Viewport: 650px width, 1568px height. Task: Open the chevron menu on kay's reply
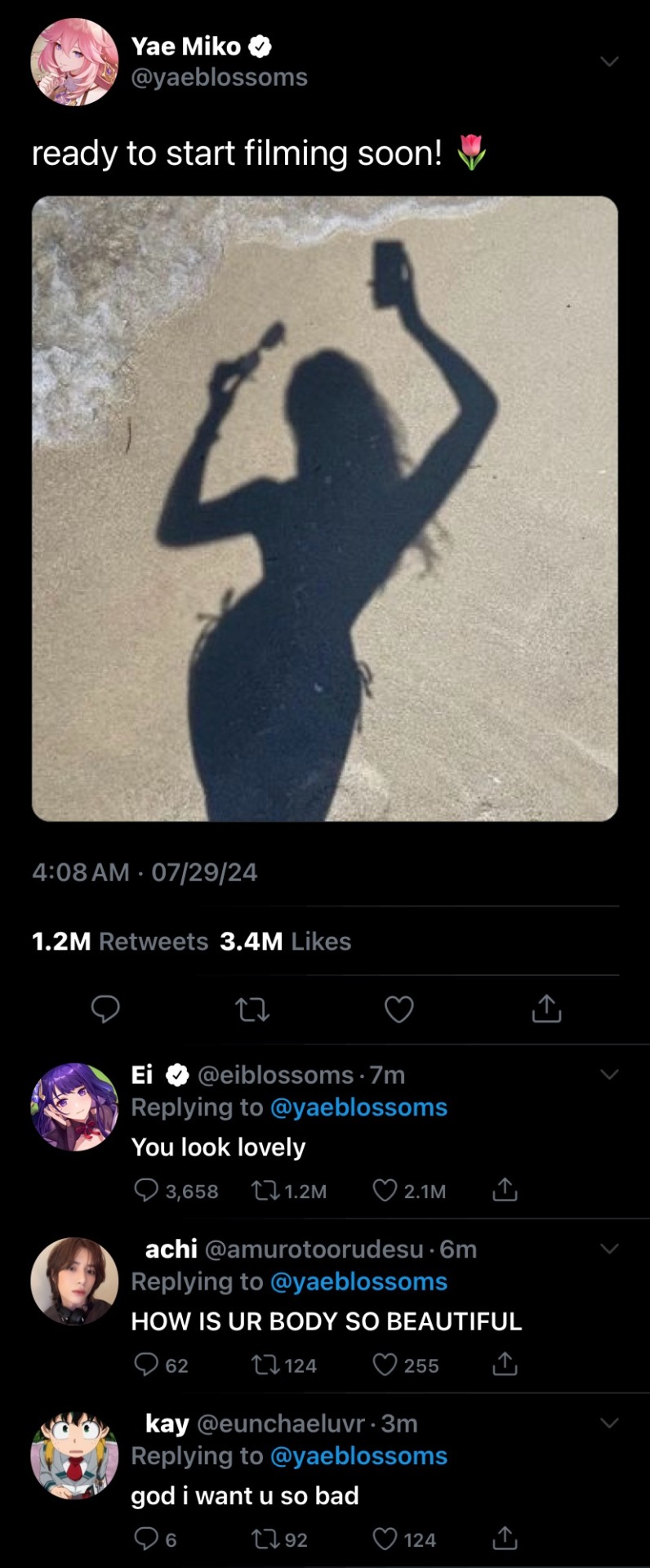609,1423
